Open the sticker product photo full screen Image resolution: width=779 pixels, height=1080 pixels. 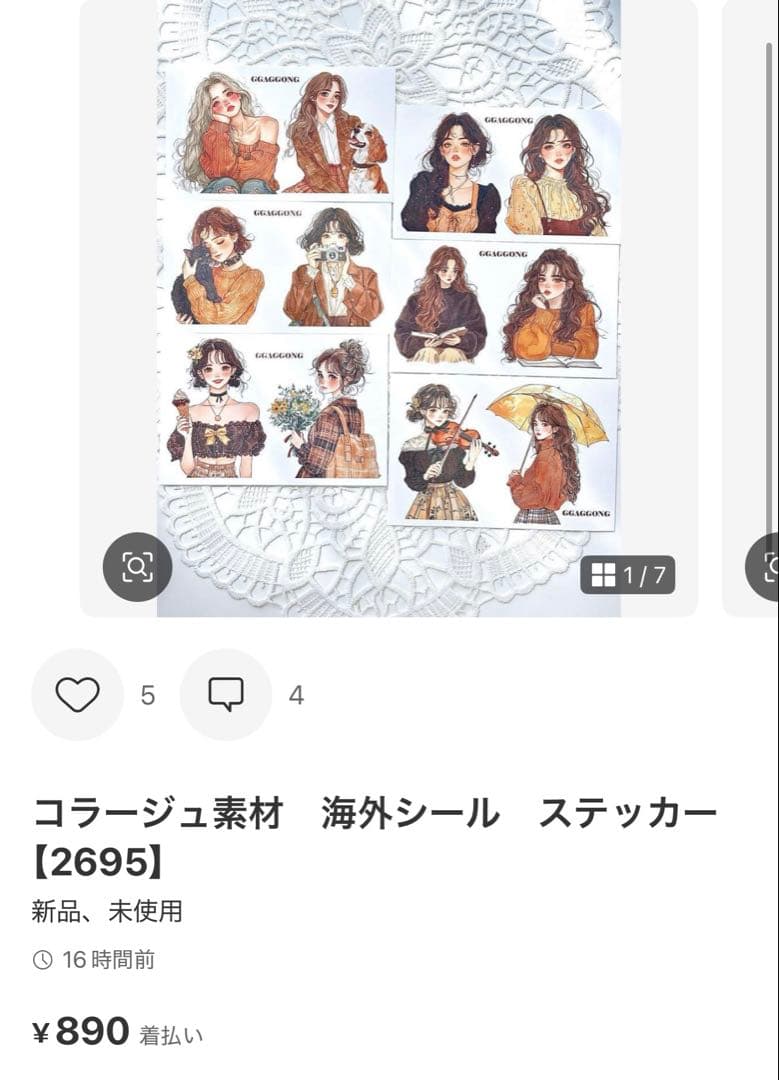(x=388, y=300)
